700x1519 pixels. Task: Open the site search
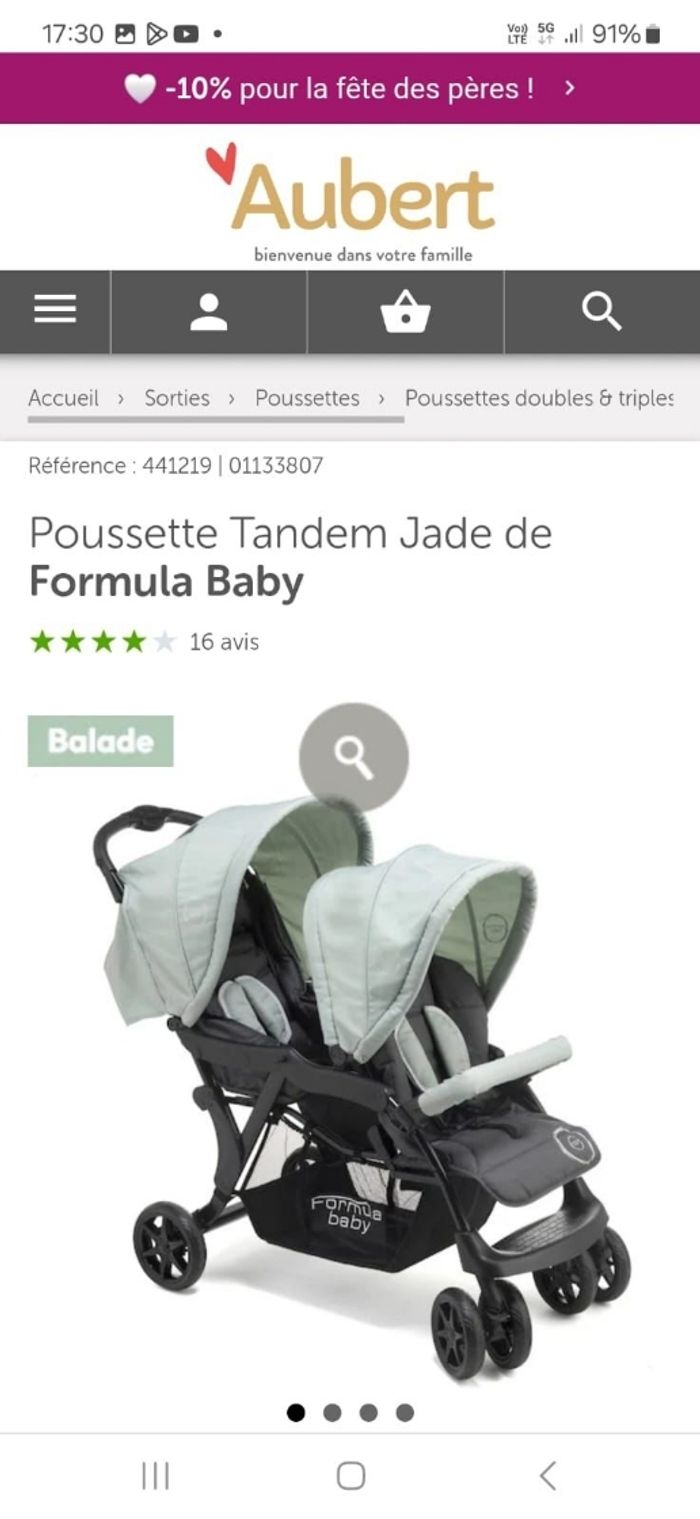[601, 312]
